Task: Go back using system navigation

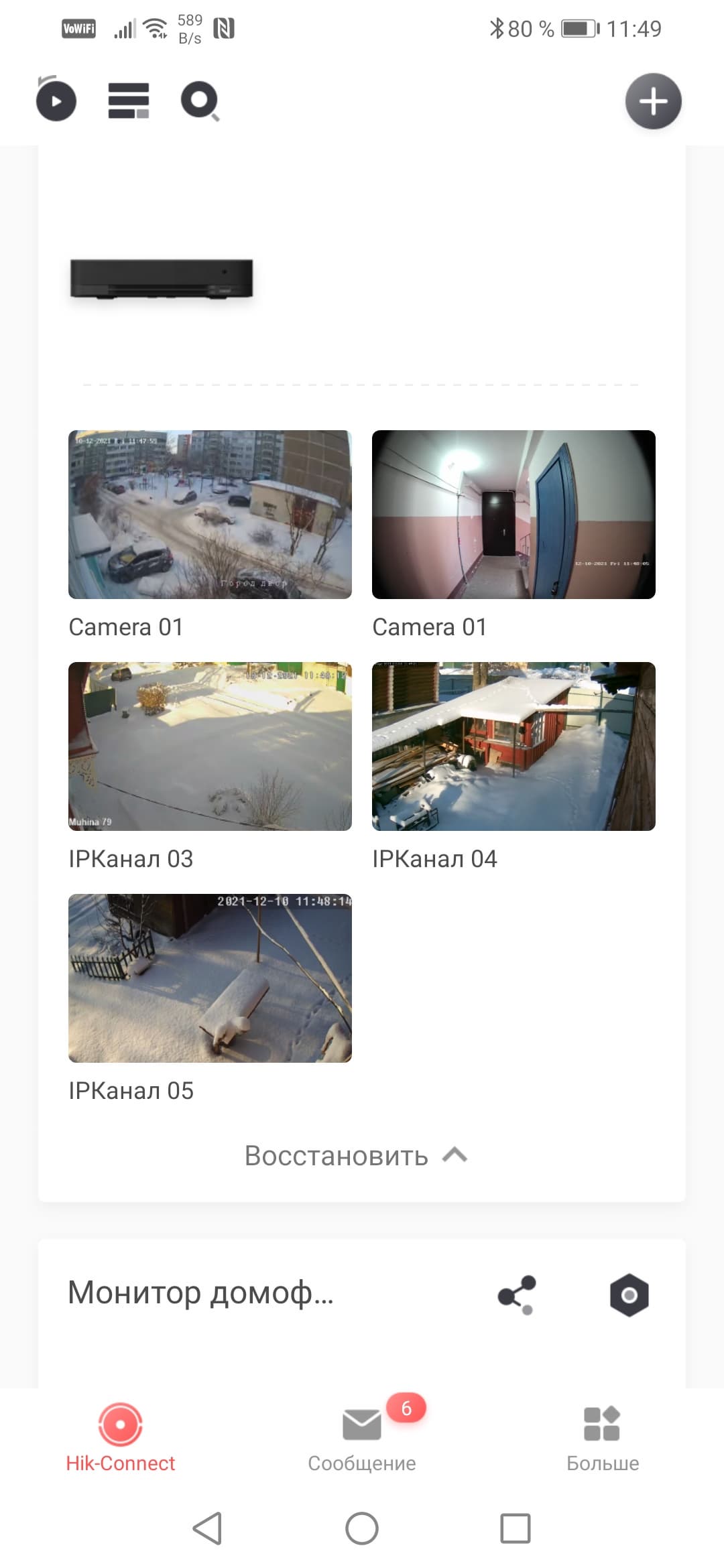Action: point(206,1528)
